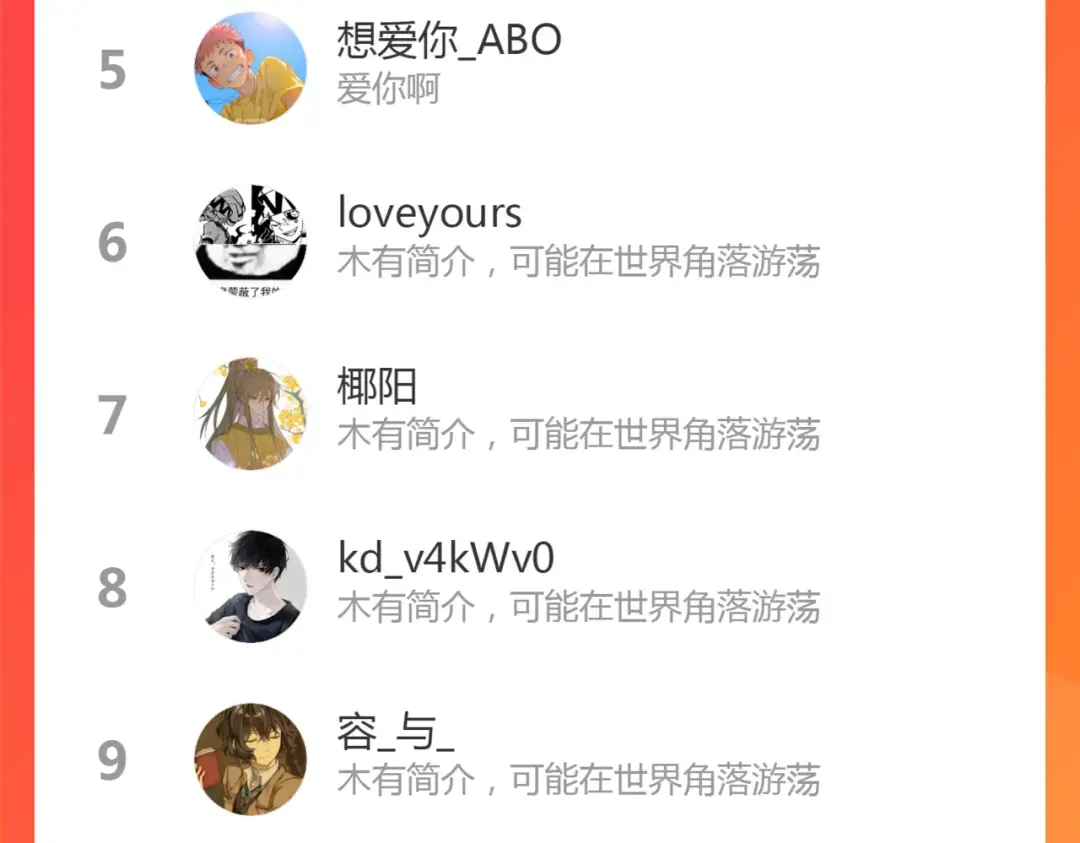1080x843 pixels.
Task: Select the user 椰阳
Action: pyautogui.click(x=539, y=415)
